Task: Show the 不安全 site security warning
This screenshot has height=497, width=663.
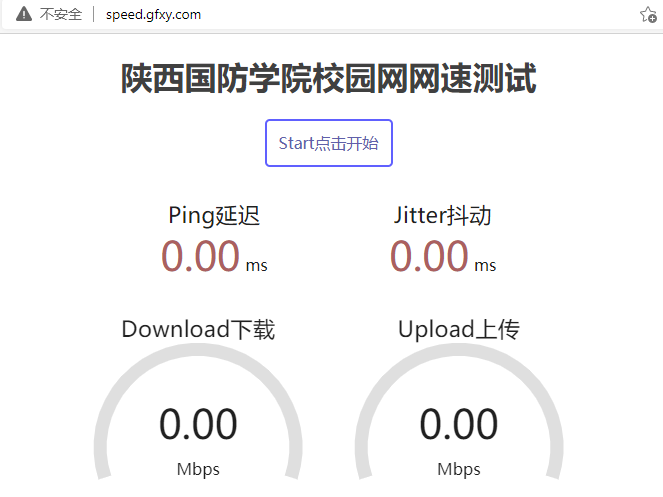Action: coord(51,15)
